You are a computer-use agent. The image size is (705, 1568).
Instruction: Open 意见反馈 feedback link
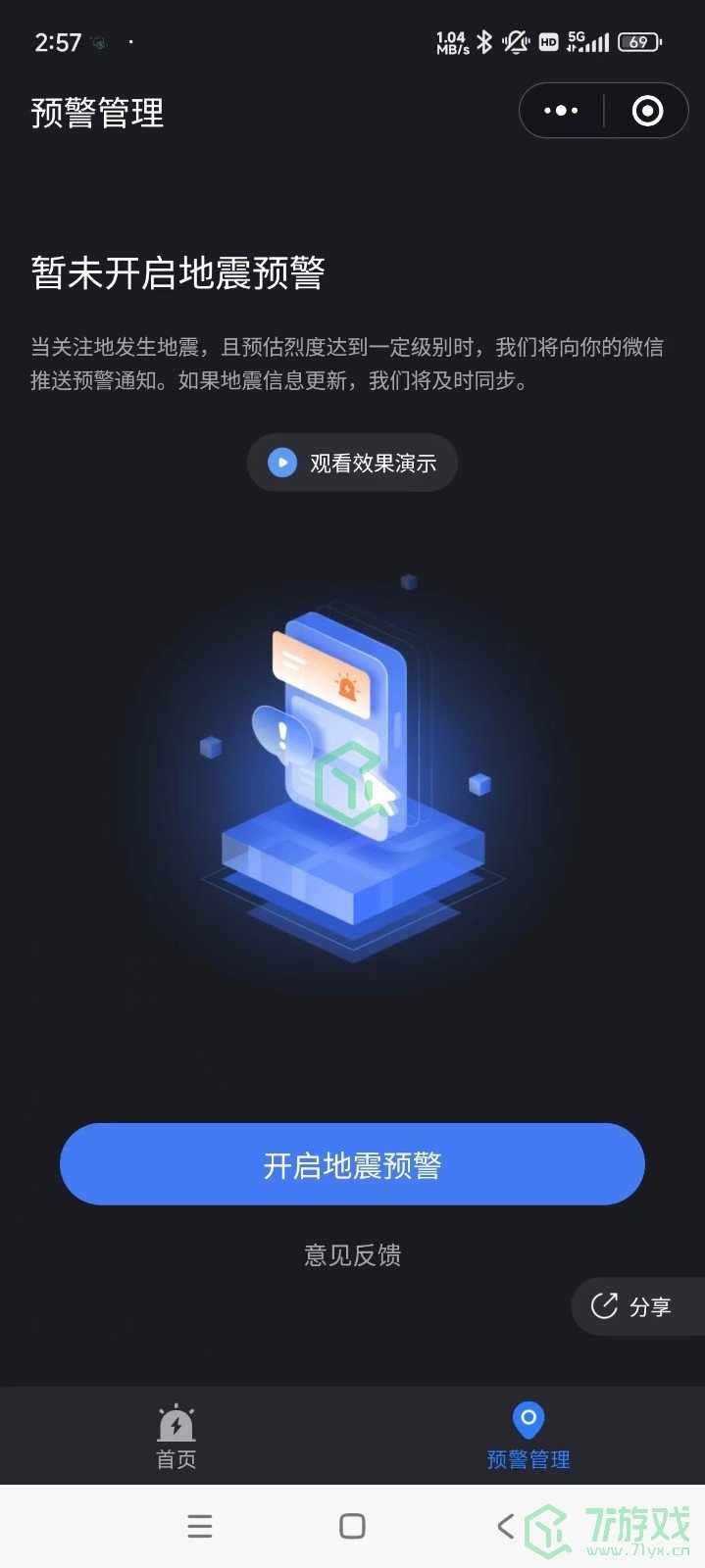[x=352, y=1255]
